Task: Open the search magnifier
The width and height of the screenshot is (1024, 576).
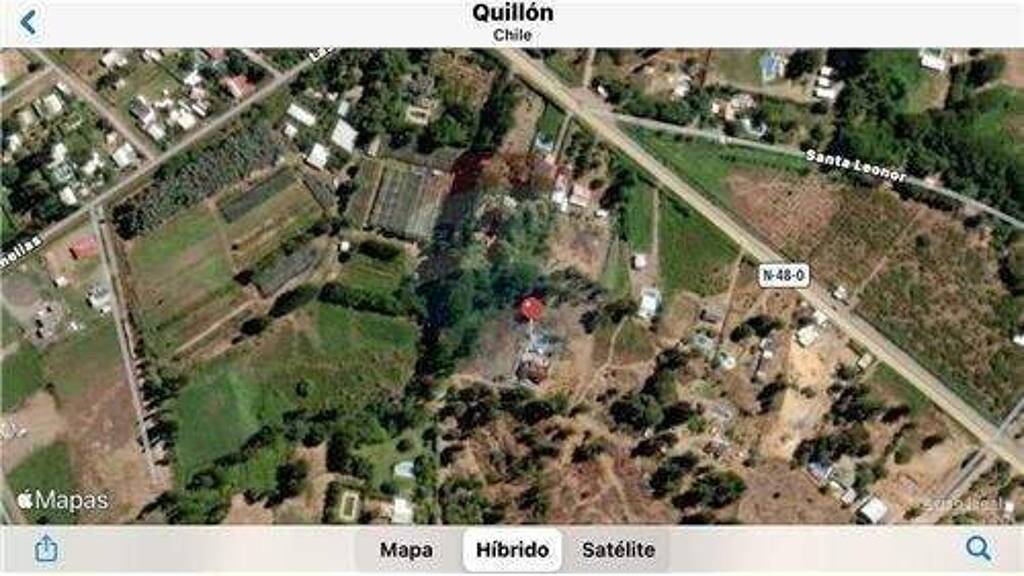Action: pos(978,548)
